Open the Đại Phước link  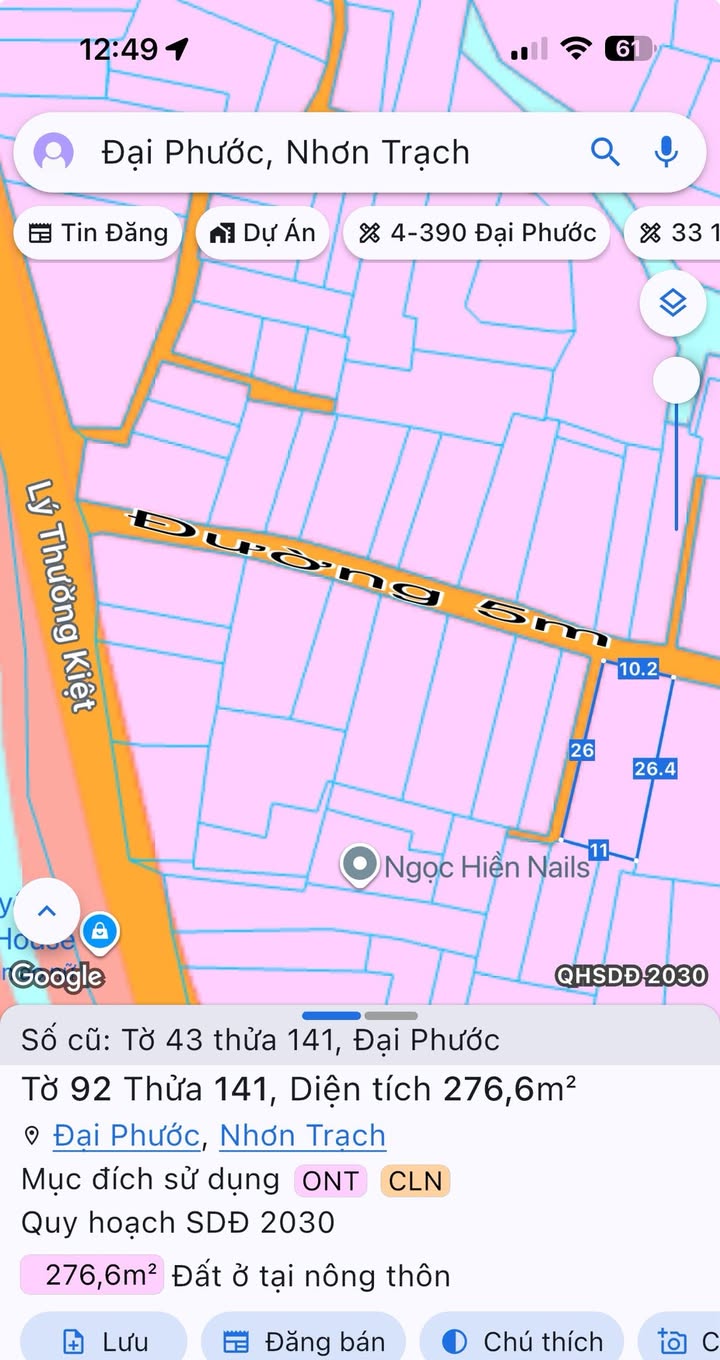[x=126, y=1135]
